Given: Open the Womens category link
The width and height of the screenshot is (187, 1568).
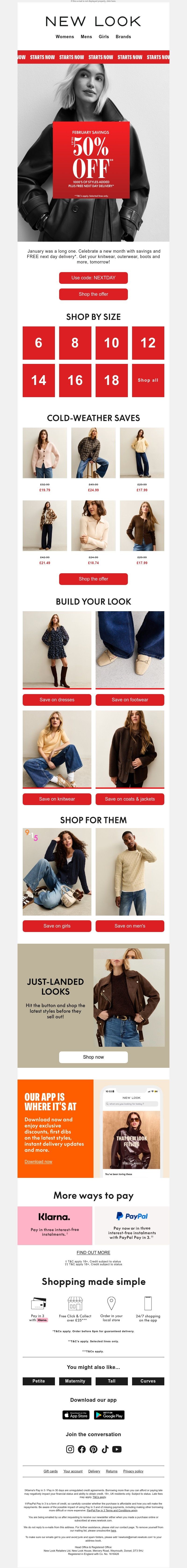Looking at the screenshot, I should [65, 37].
